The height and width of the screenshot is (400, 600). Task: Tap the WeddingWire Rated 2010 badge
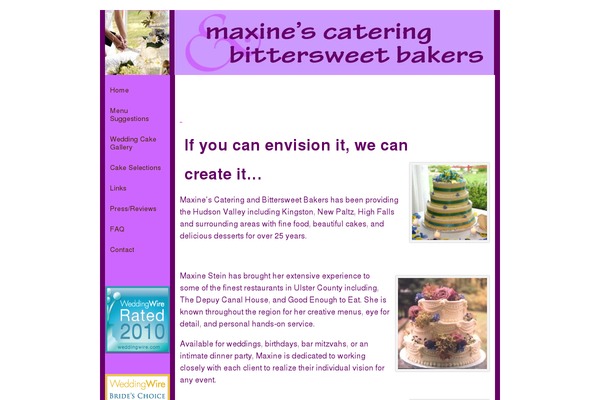click(x=138, y=319)
